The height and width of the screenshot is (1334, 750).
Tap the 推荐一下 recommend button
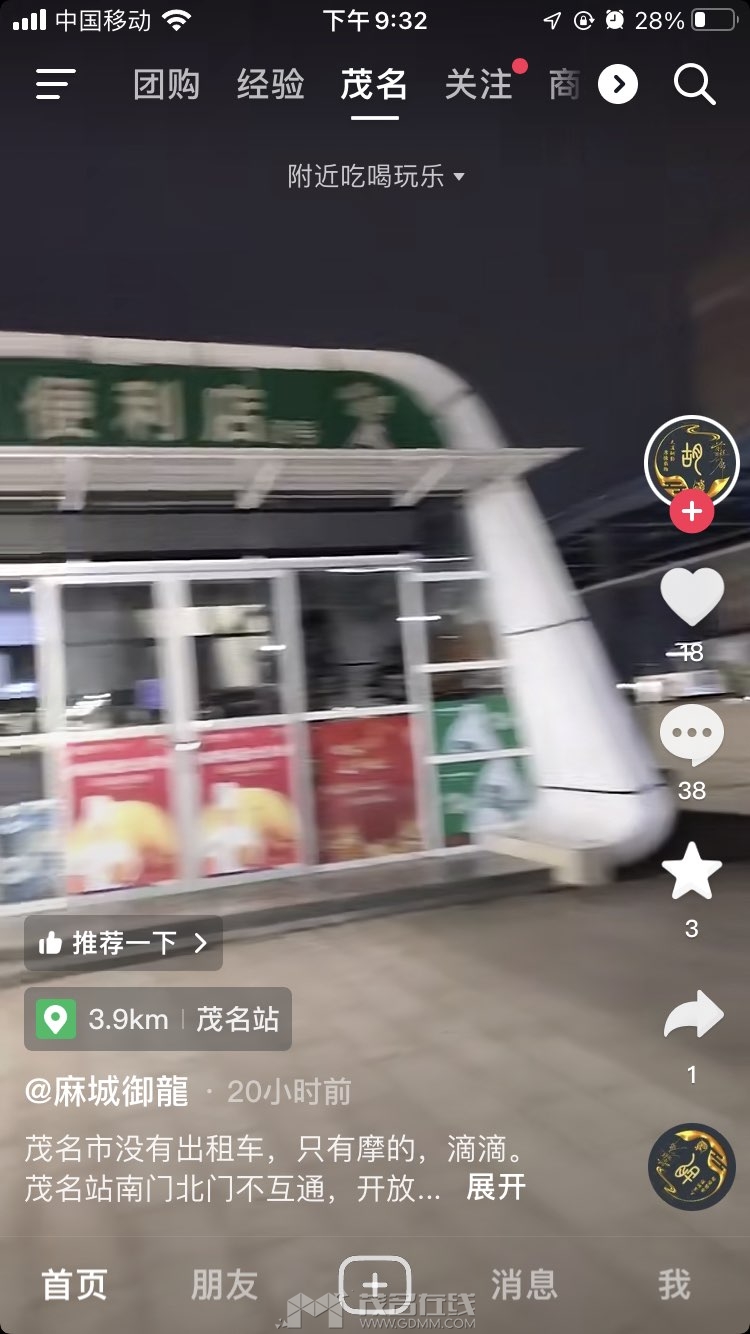coord(123,943)
